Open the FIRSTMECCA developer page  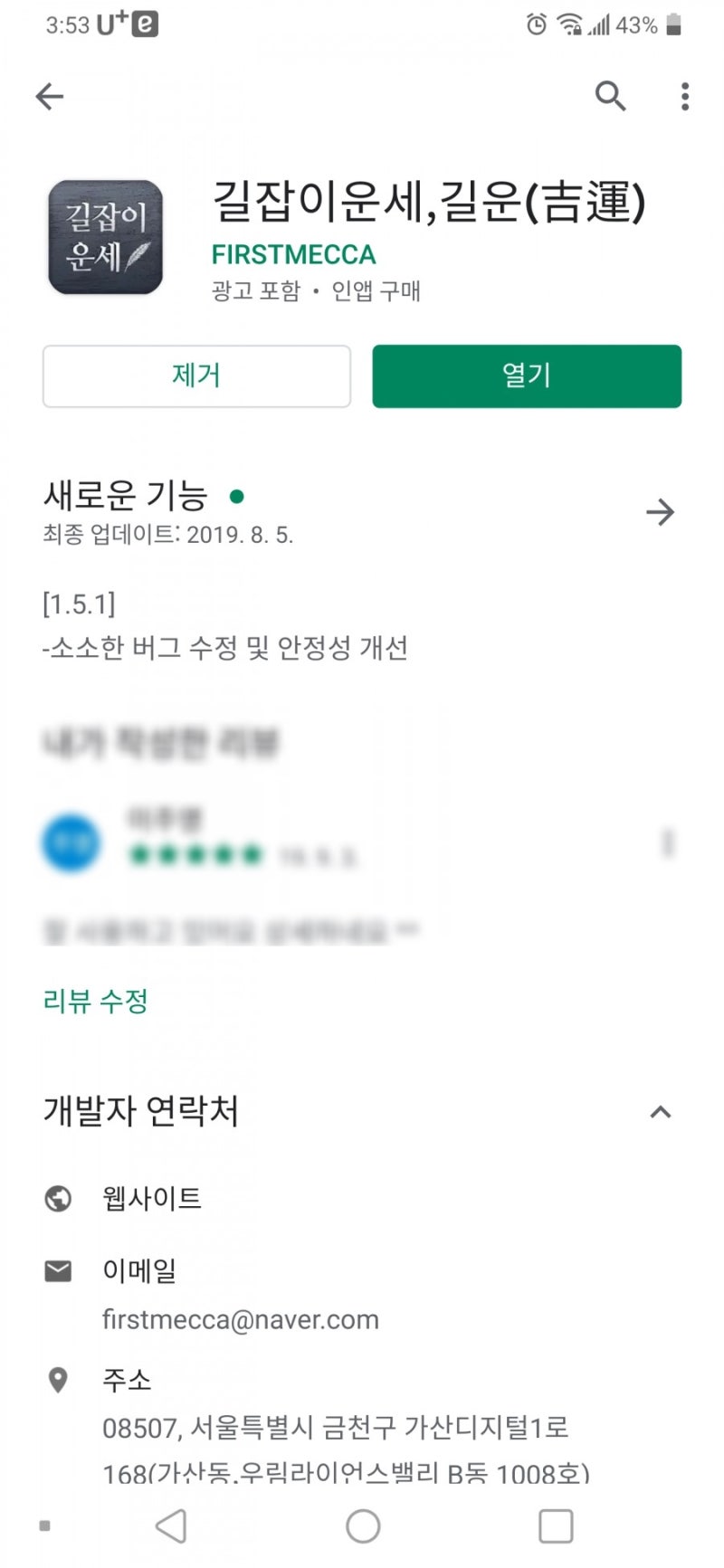(x=294, y=254)
